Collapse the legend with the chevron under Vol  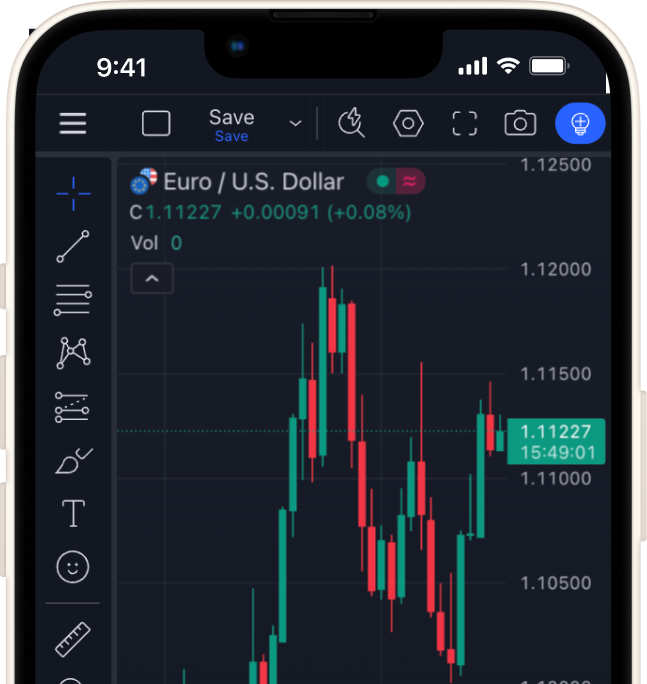pyautogui.click(x=152, y=279)
